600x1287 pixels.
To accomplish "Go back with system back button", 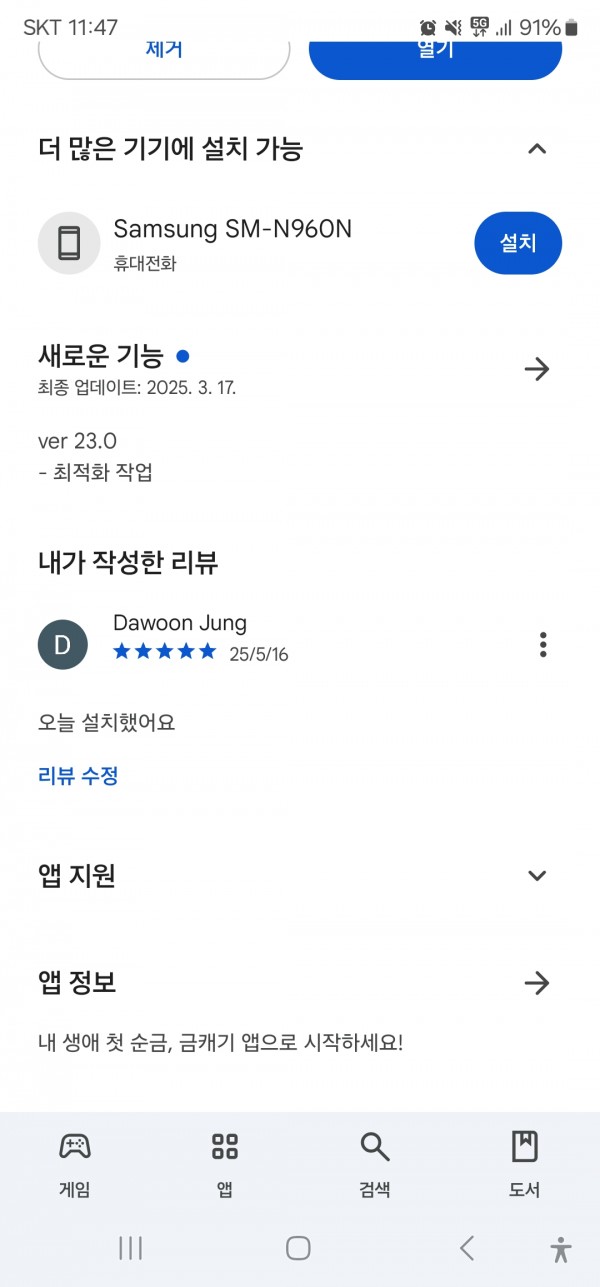I will click(x=466, y=1247).
